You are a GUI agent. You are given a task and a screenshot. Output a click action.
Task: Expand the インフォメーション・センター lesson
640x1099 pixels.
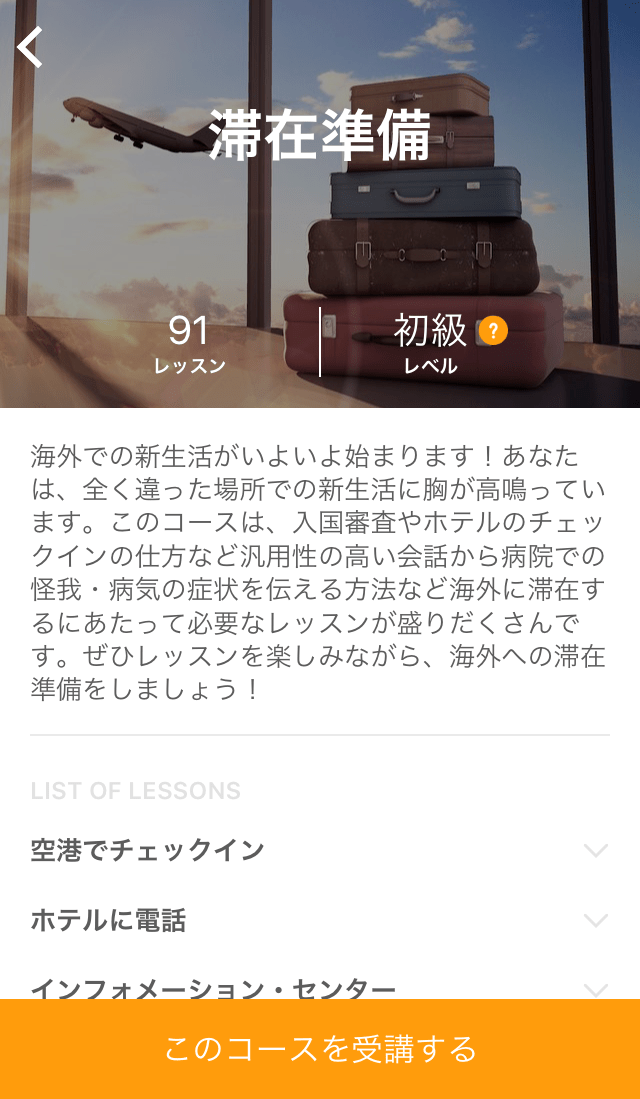pos(595,989)
